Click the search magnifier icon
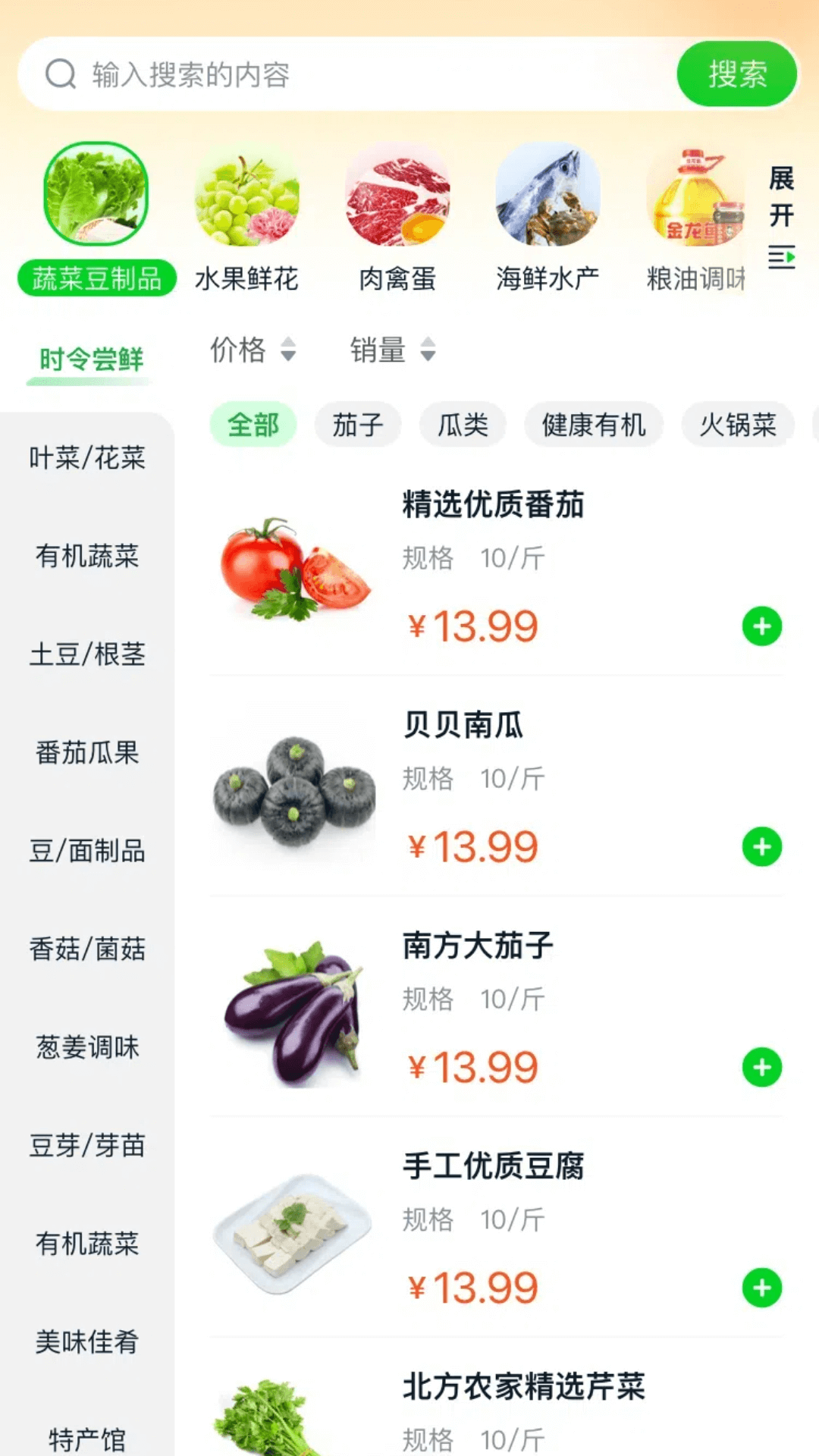Image resolution: width=819 pixels, height=1456 pixels. click(61, 75)
